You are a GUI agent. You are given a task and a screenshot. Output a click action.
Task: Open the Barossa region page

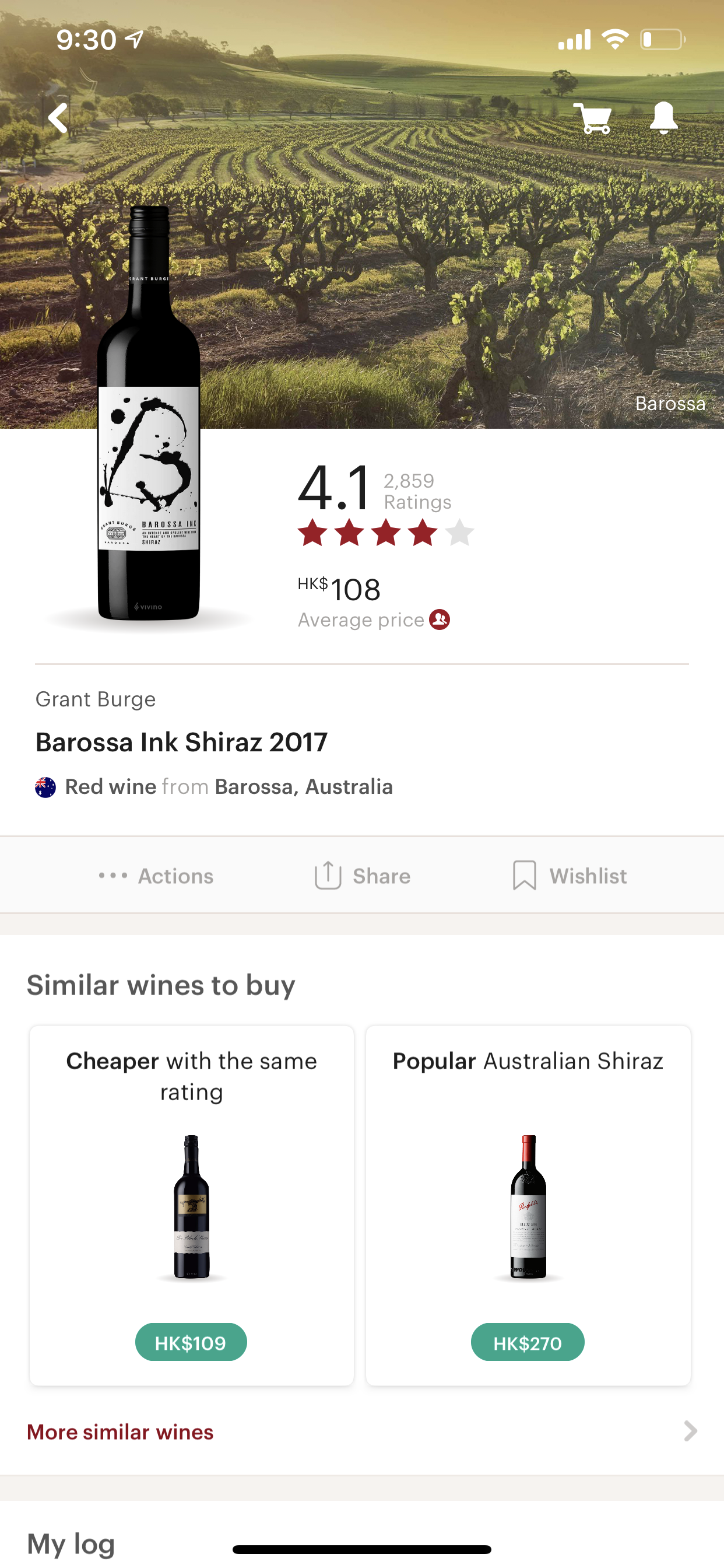[x=670, y=403]
